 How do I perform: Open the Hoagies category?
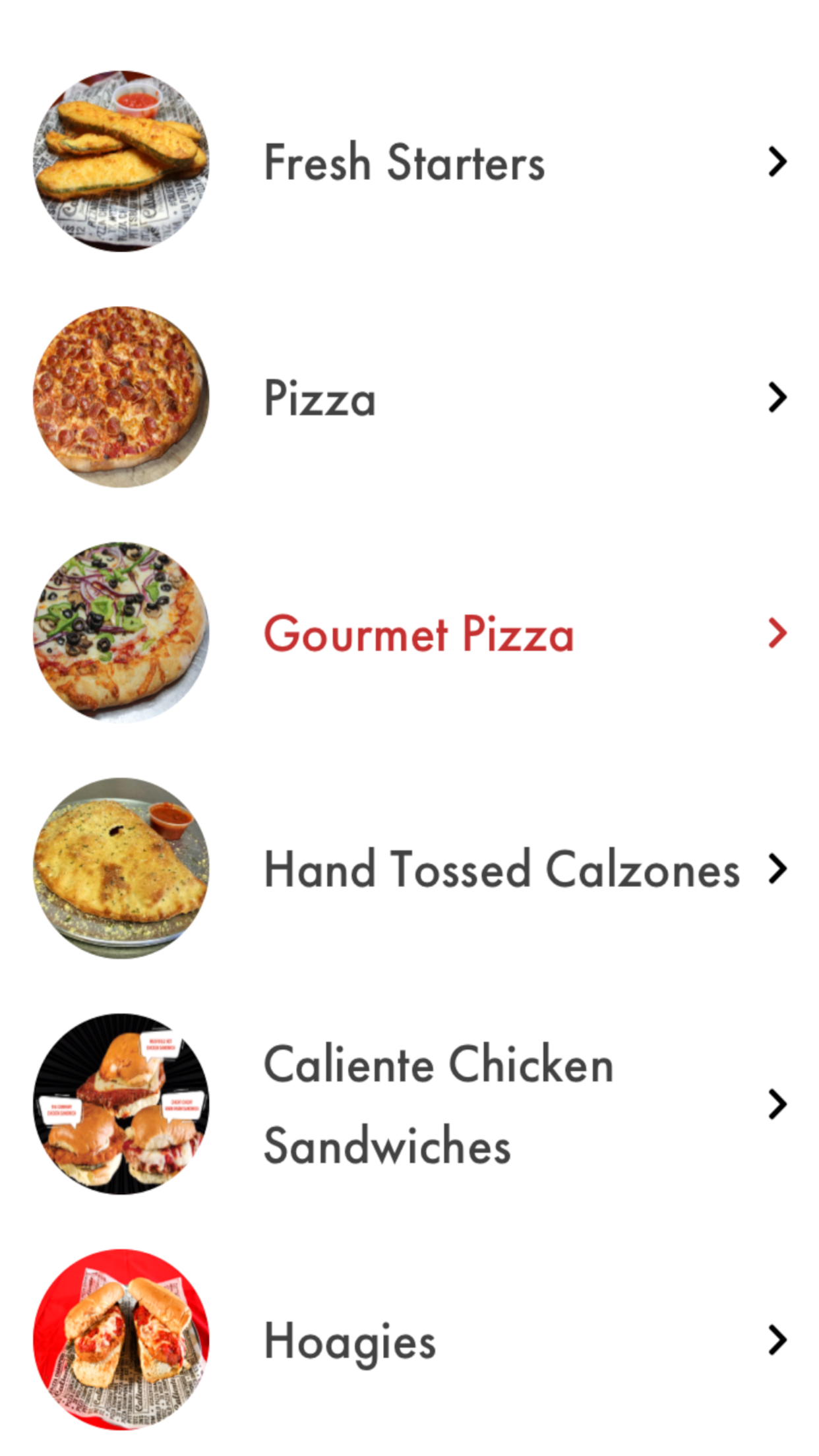click(x=409, y=1340)
